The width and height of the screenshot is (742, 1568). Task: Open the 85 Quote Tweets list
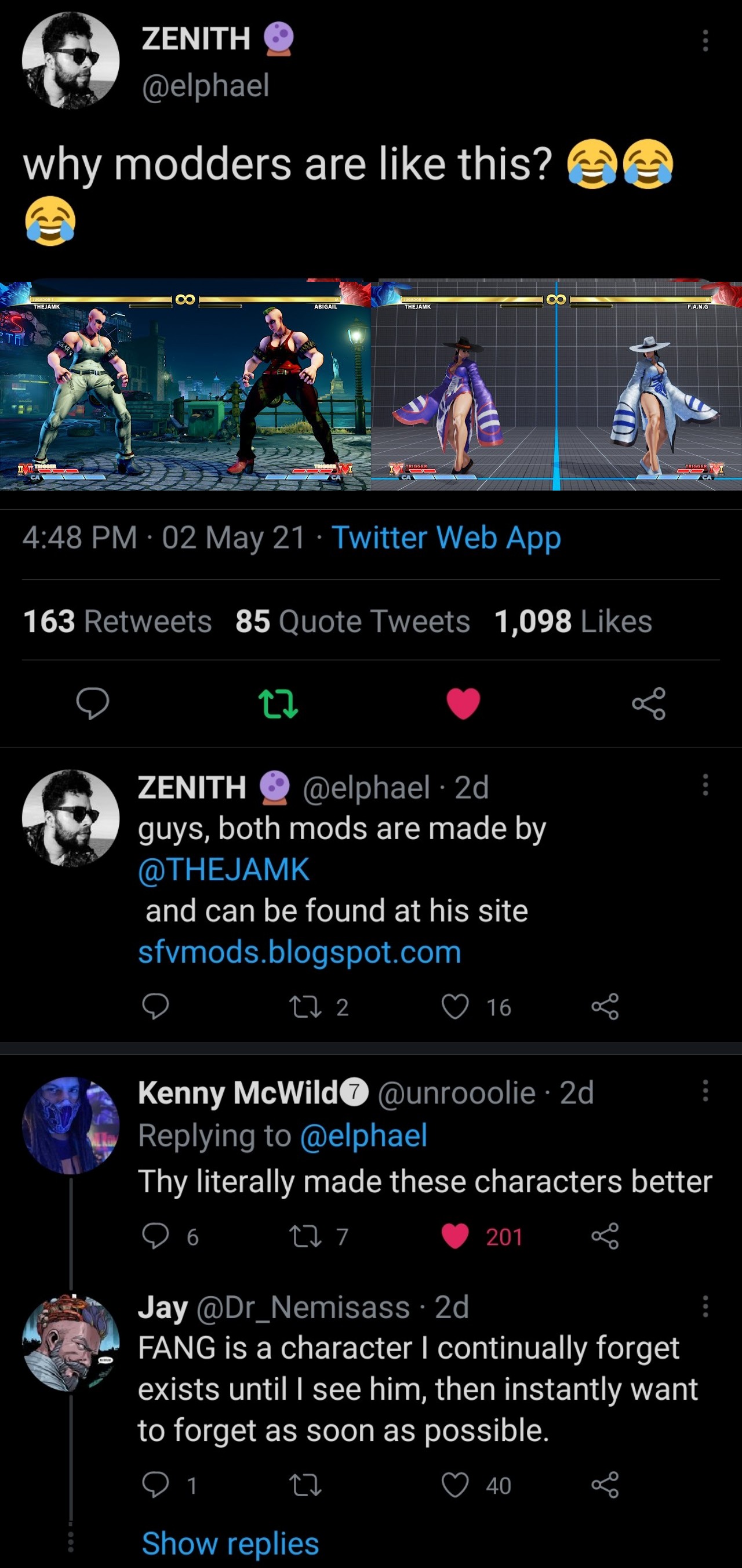(x=352, y=621)
